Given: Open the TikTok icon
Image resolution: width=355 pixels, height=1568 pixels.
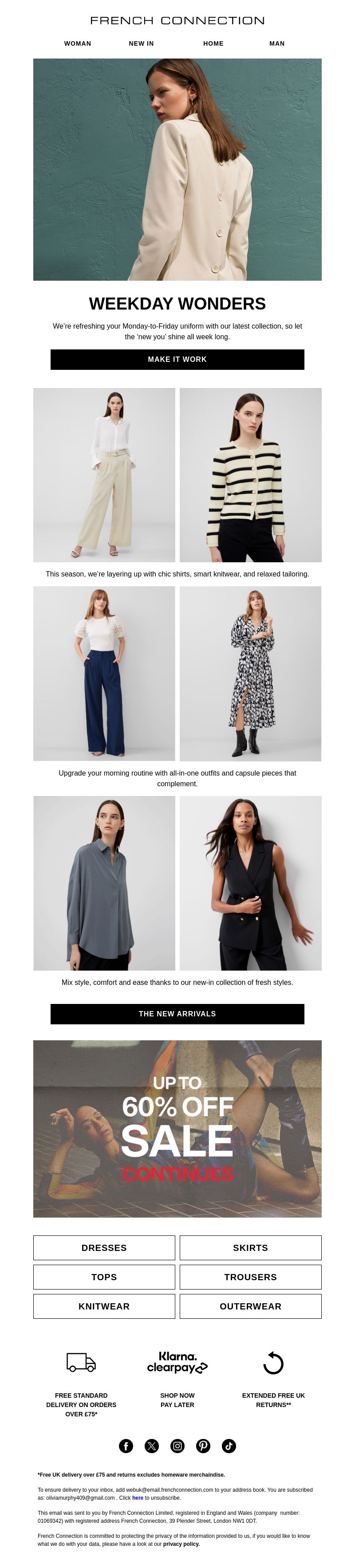Looking at the screenshot, I should (229, 1446).
